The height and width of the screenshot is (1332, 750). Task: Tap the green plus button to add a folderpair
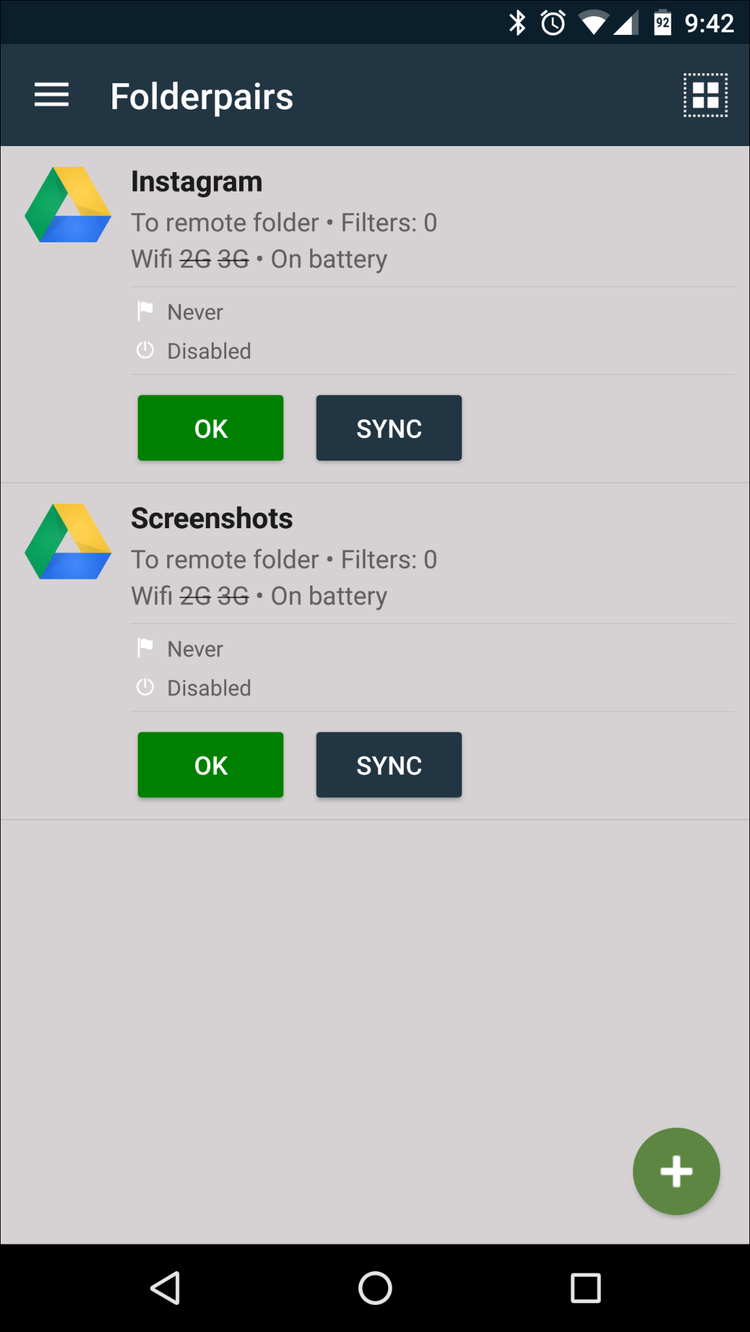pyautogui.click(x=676, y=1171)
